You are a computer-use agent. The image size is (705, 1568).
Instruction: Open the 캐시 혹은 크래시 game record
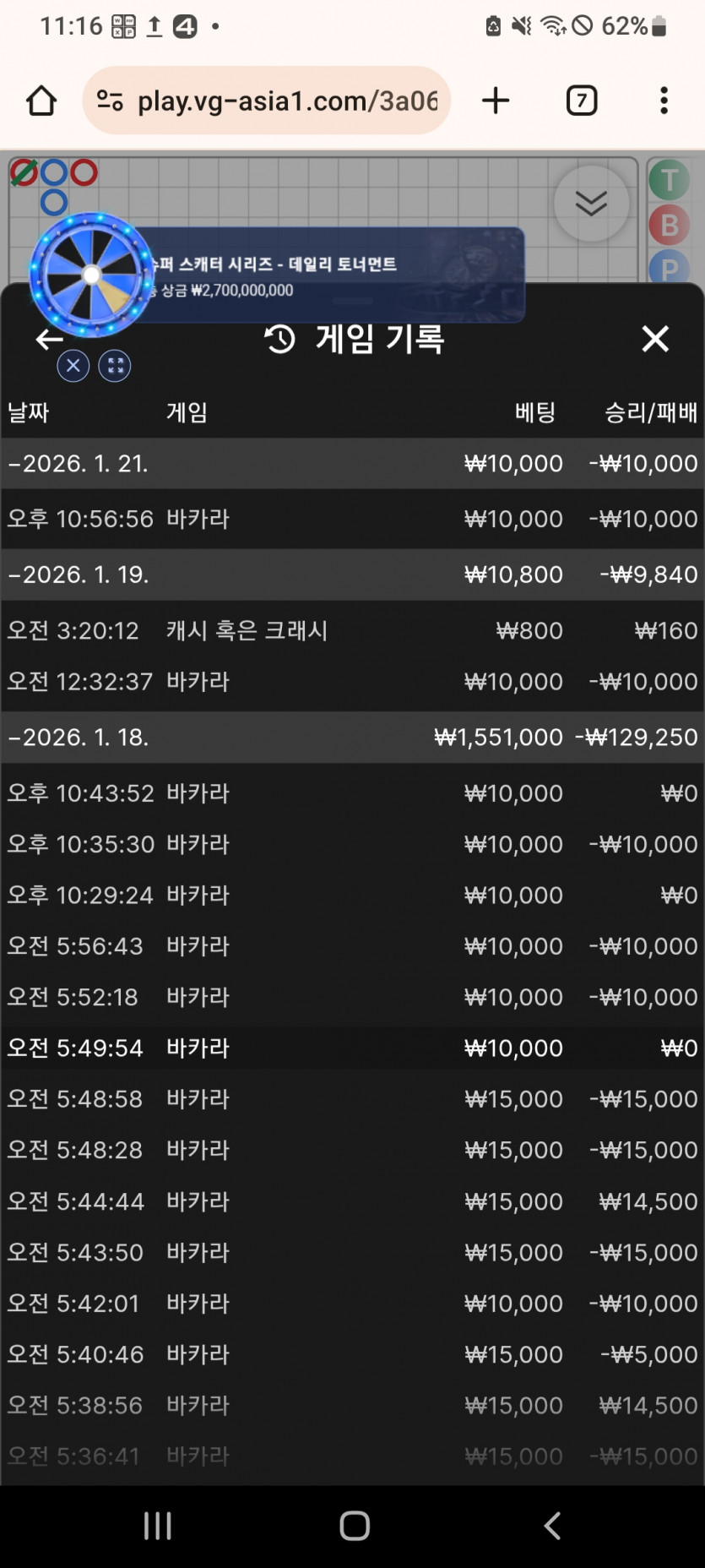click(352, 630)
